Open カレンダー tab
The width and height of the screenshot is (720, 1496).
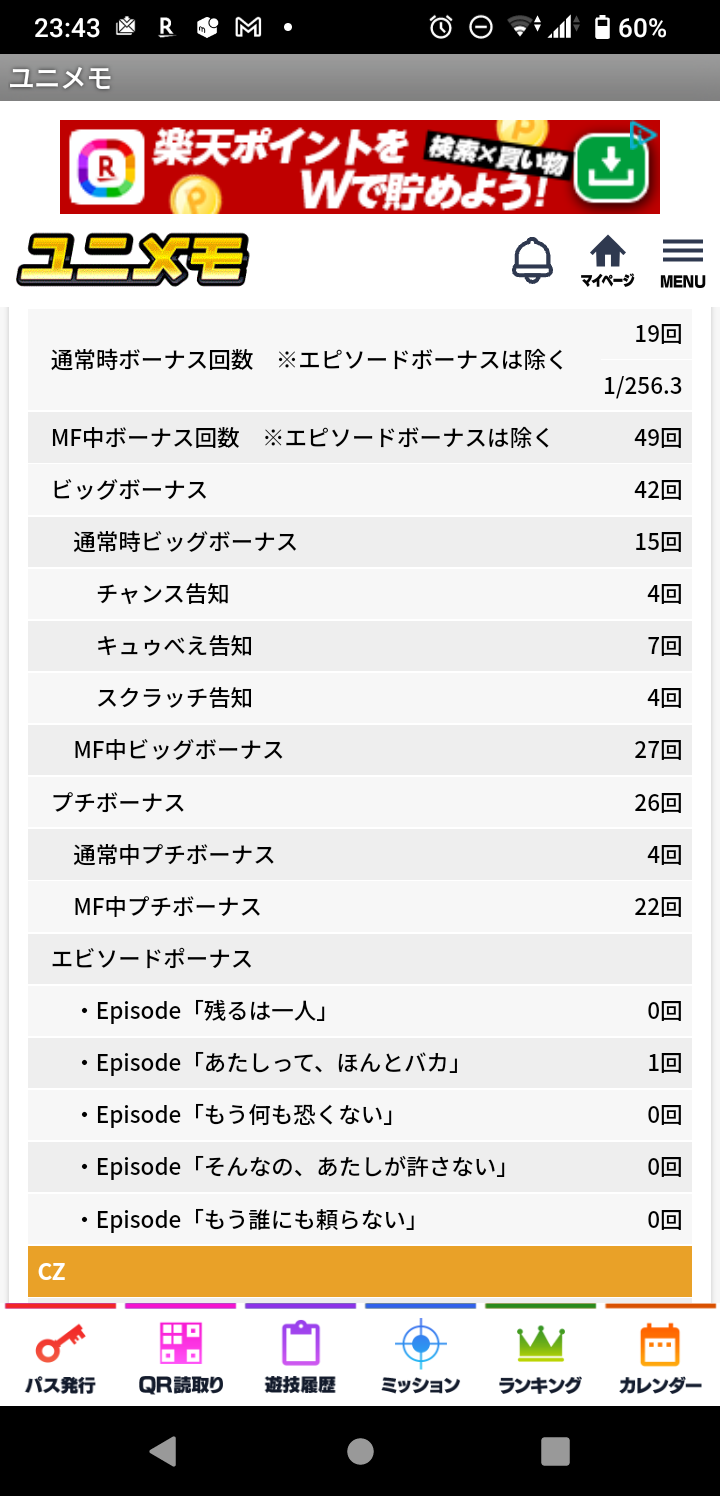click(660, 1355)
